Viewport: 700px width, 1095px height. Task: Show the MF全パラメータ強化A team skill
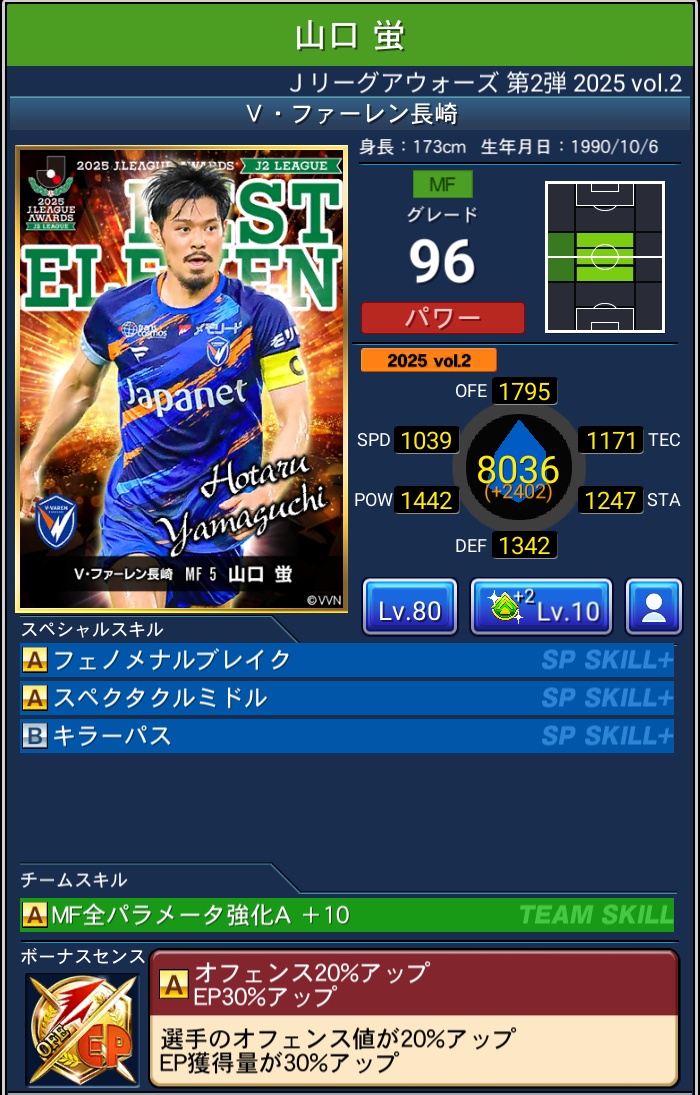point(346,914)
